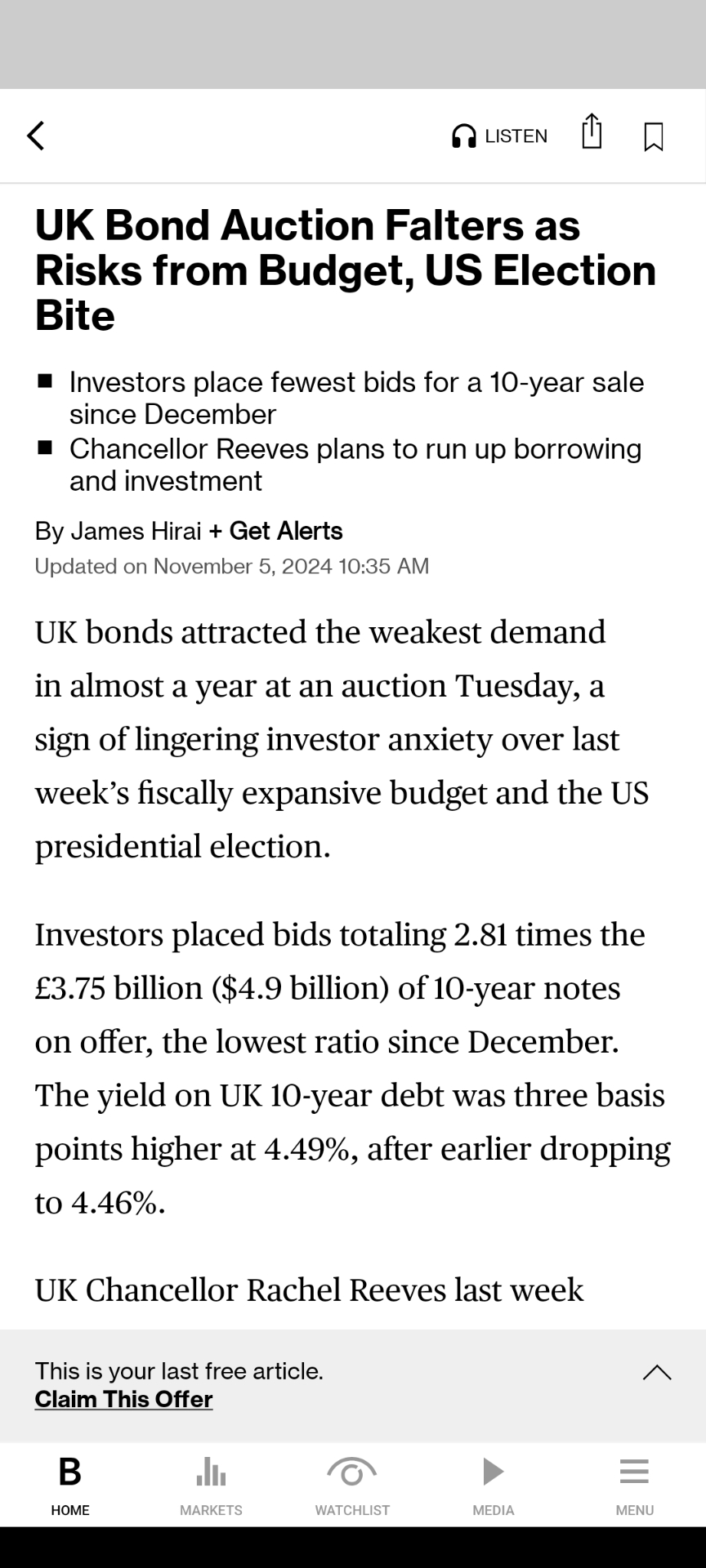Go back using the top arrow

(x=35, y=136)
